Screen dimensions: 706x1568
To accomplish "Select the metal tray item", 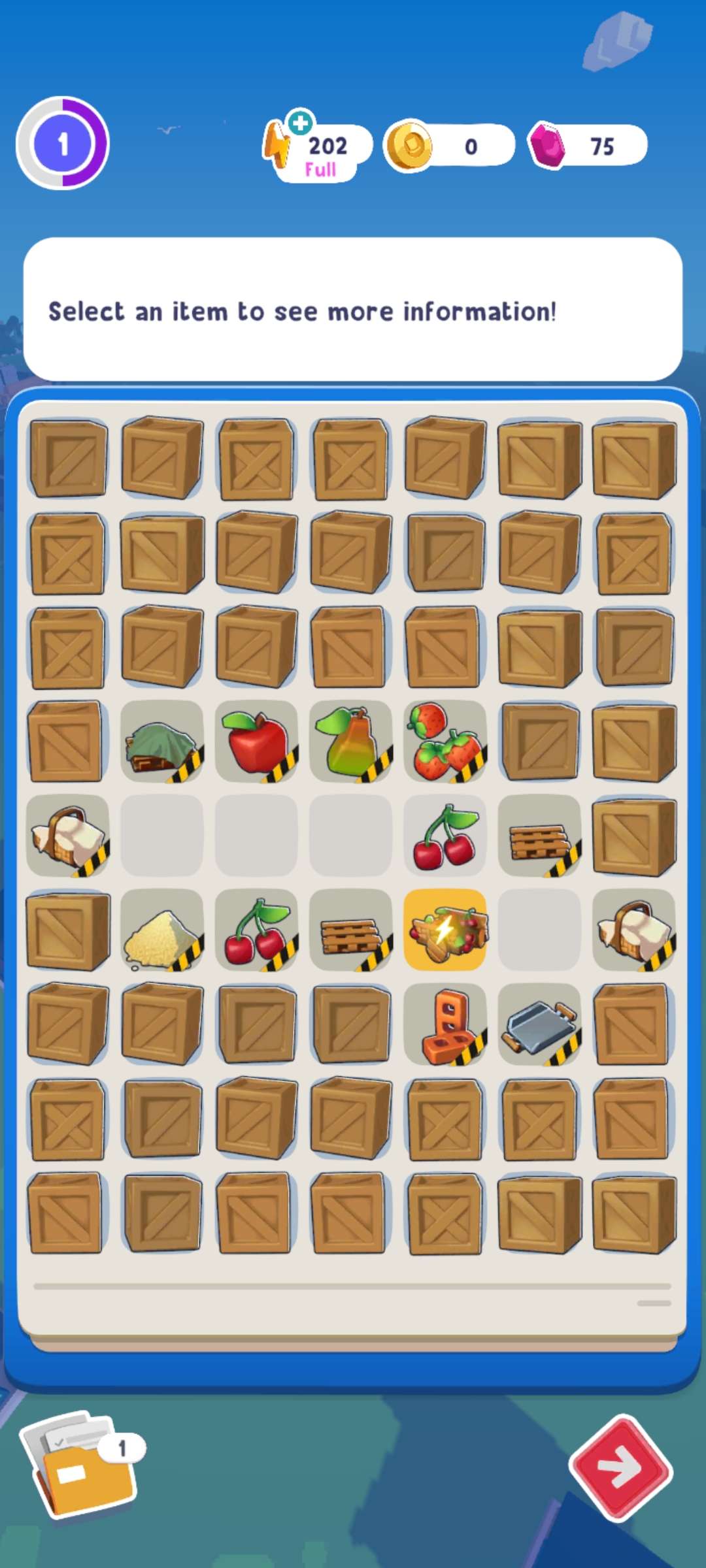I will [539, 1024].
